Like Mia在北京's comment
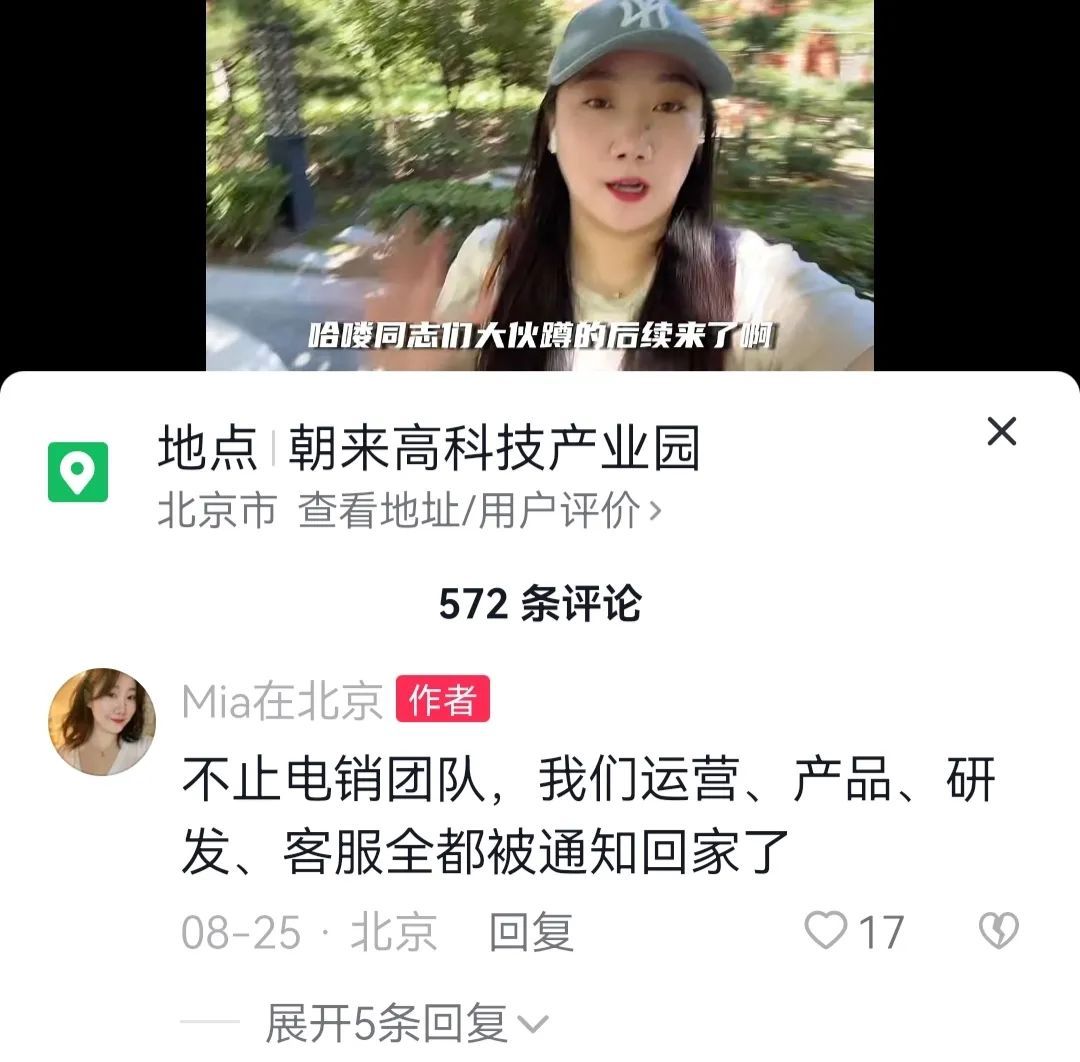1080x1062 pixels. pyautogui.click(x=827, y=931)
